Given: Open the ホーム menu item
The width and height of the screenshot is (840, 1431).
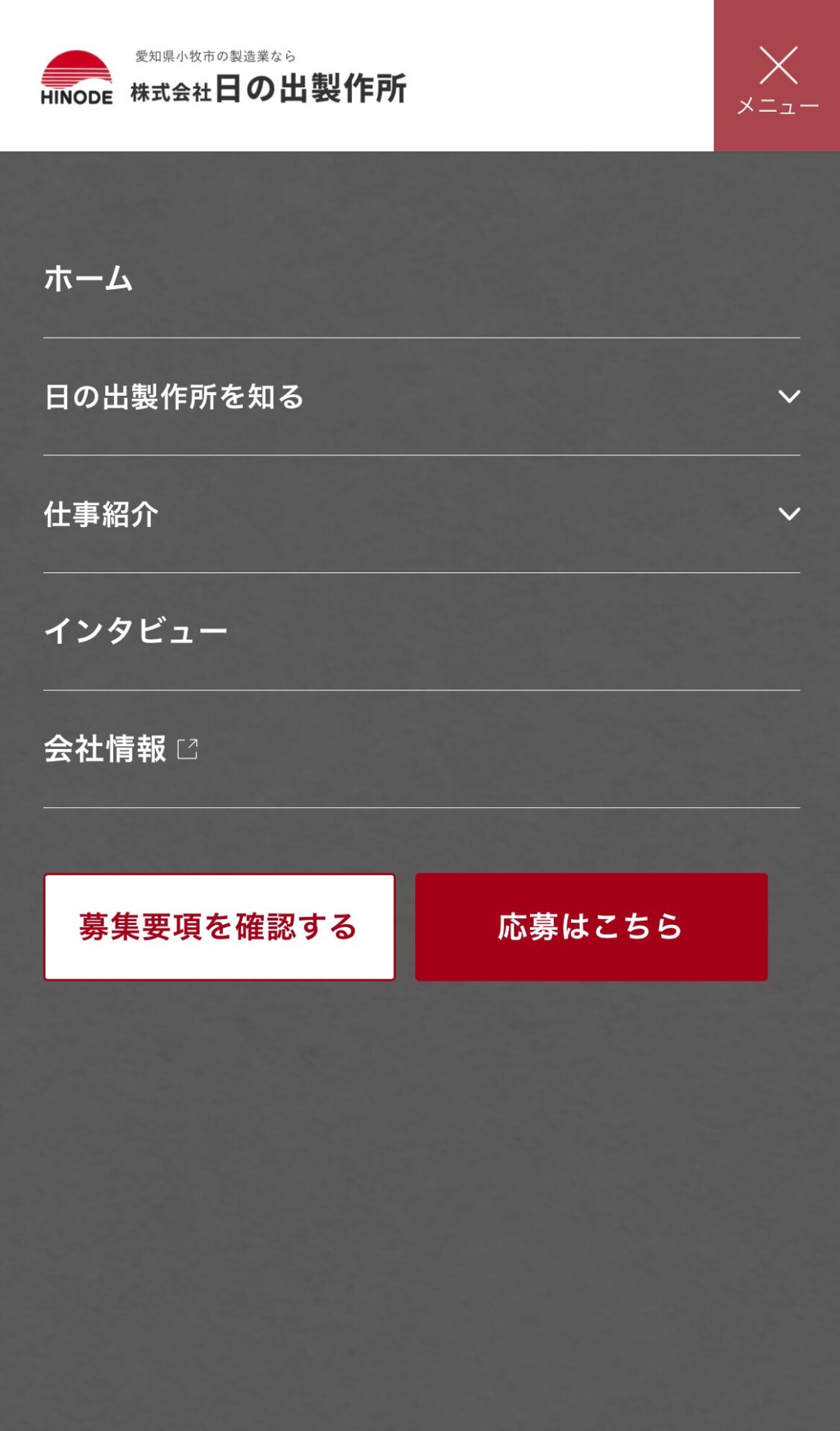Looking at the screenshot, I should point(89,279).
